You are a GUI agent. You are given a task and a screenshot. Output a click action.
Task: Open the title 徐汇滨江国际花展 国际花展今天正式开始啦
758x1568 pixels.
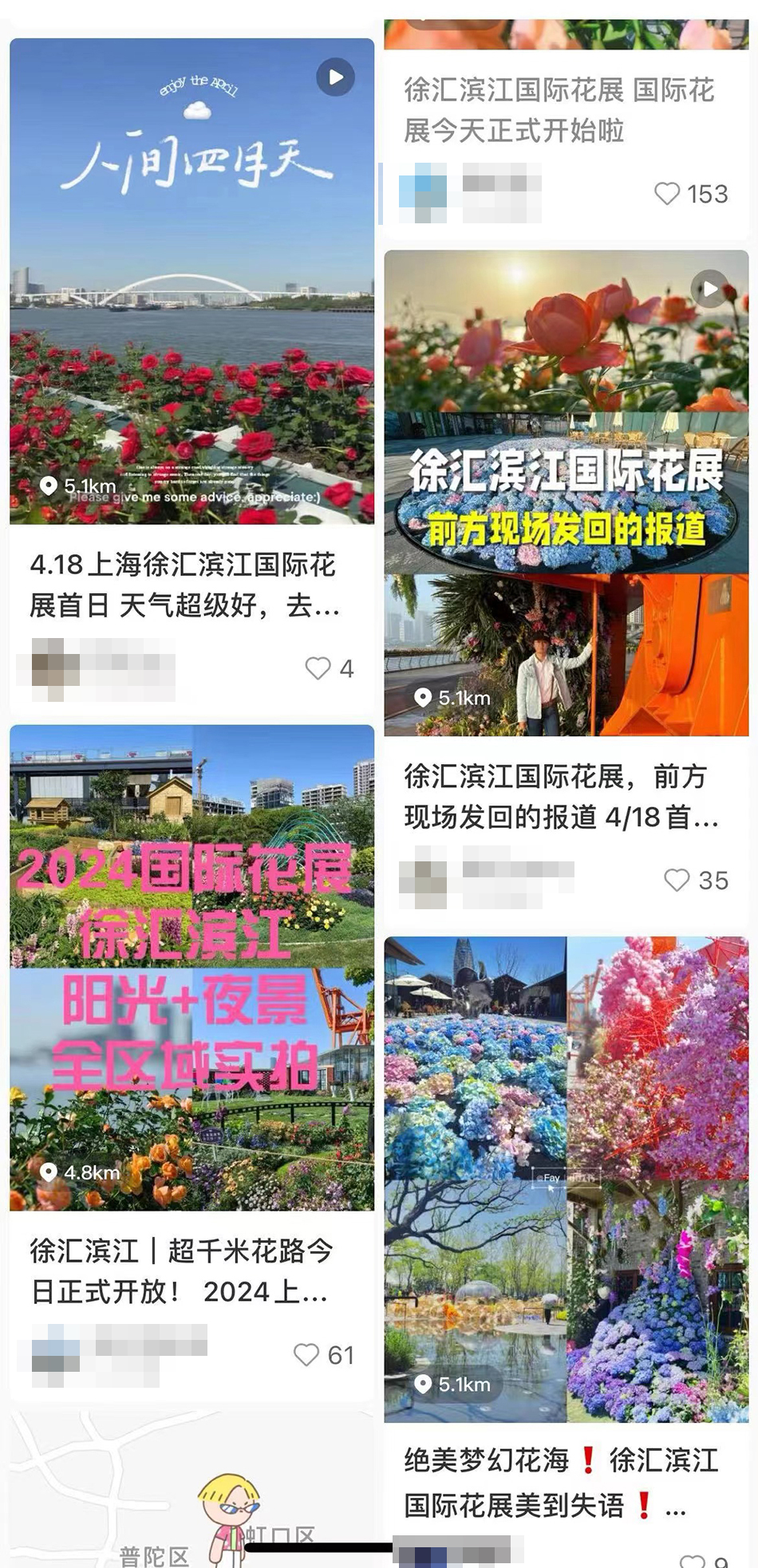(x=559, y=110)
